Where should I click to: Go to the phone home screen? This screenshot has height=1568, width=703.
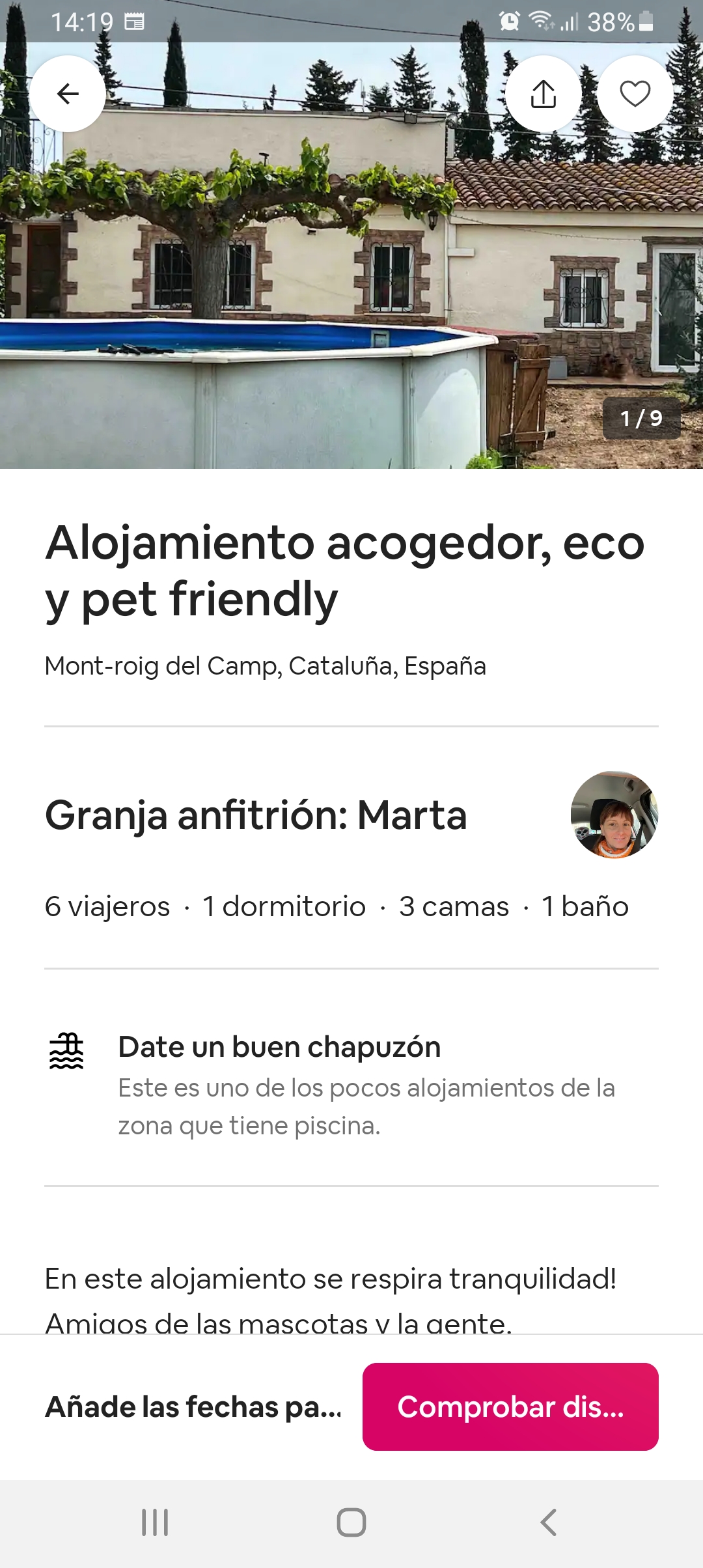point(351,1522)
